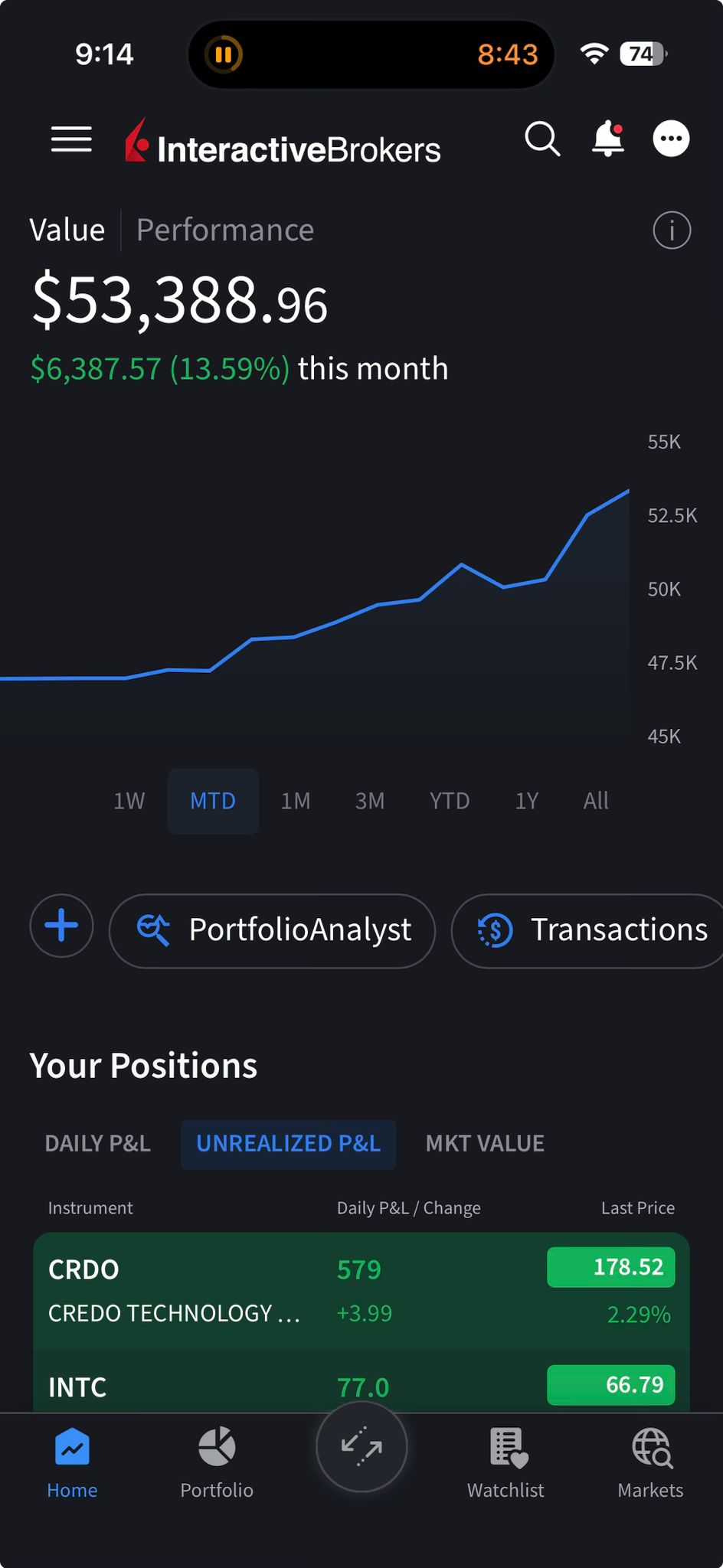The width and height of the screenshot is (723, 1568).
Task: Toggle UNREALIZED P&L view
Action: pyautogui.click(x=288, y=1143)
